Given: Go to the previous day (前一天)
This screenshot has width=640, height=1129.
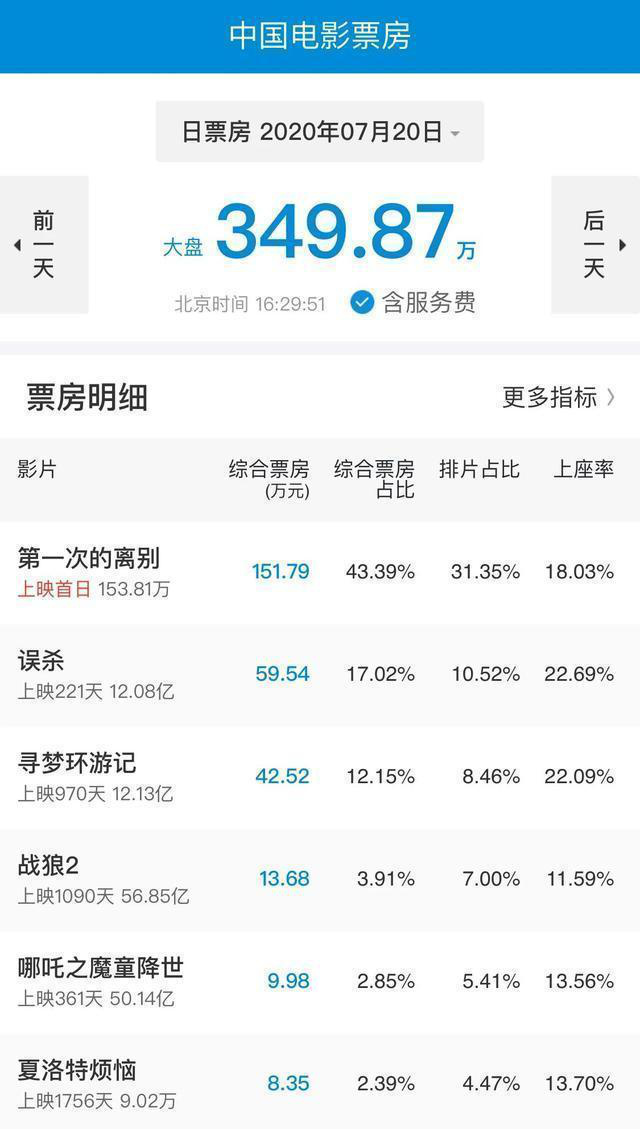Looking at the screenshot, I should pyautogui.click(x=43, y=245).
